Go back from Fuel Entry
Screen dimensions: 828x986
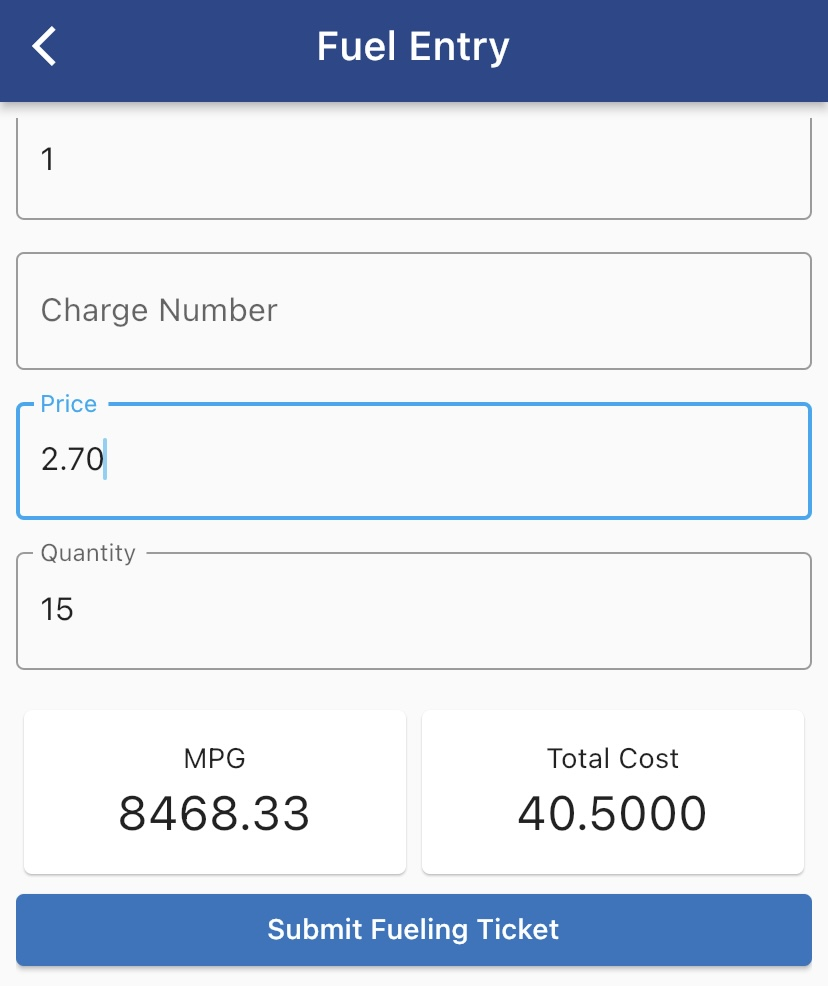(x=45, y=47)
